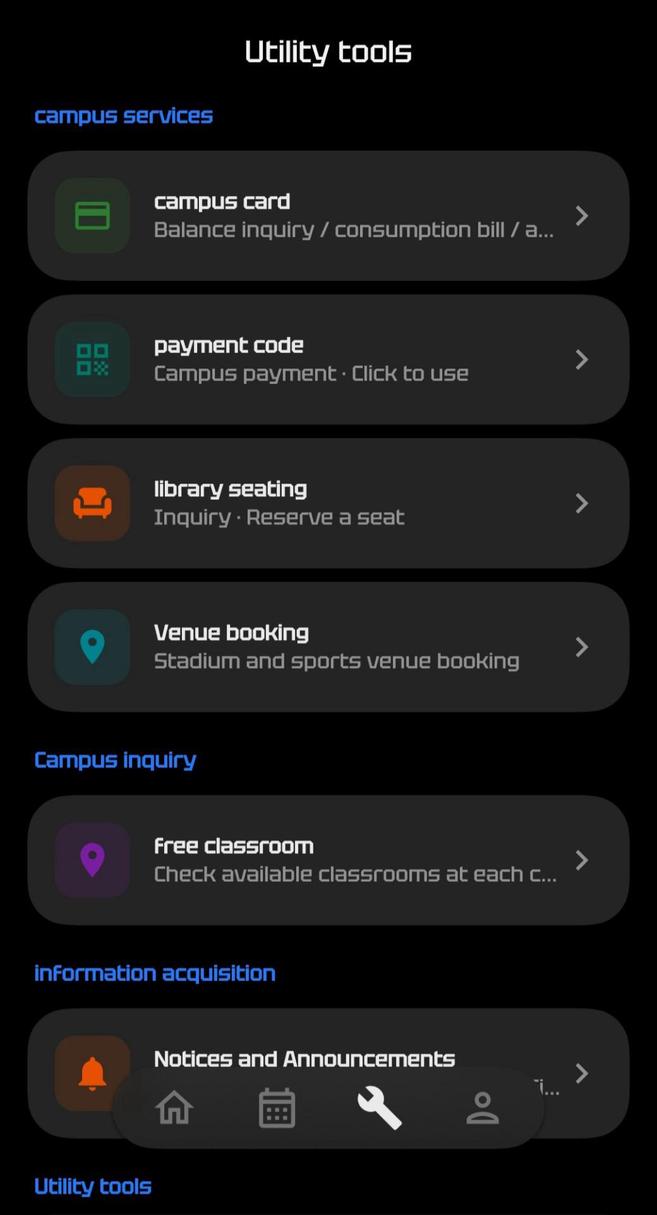Switch to the home tab
Viewport: 657px width, 1215px height.
pyautogui.click(x=175, y=1108)
